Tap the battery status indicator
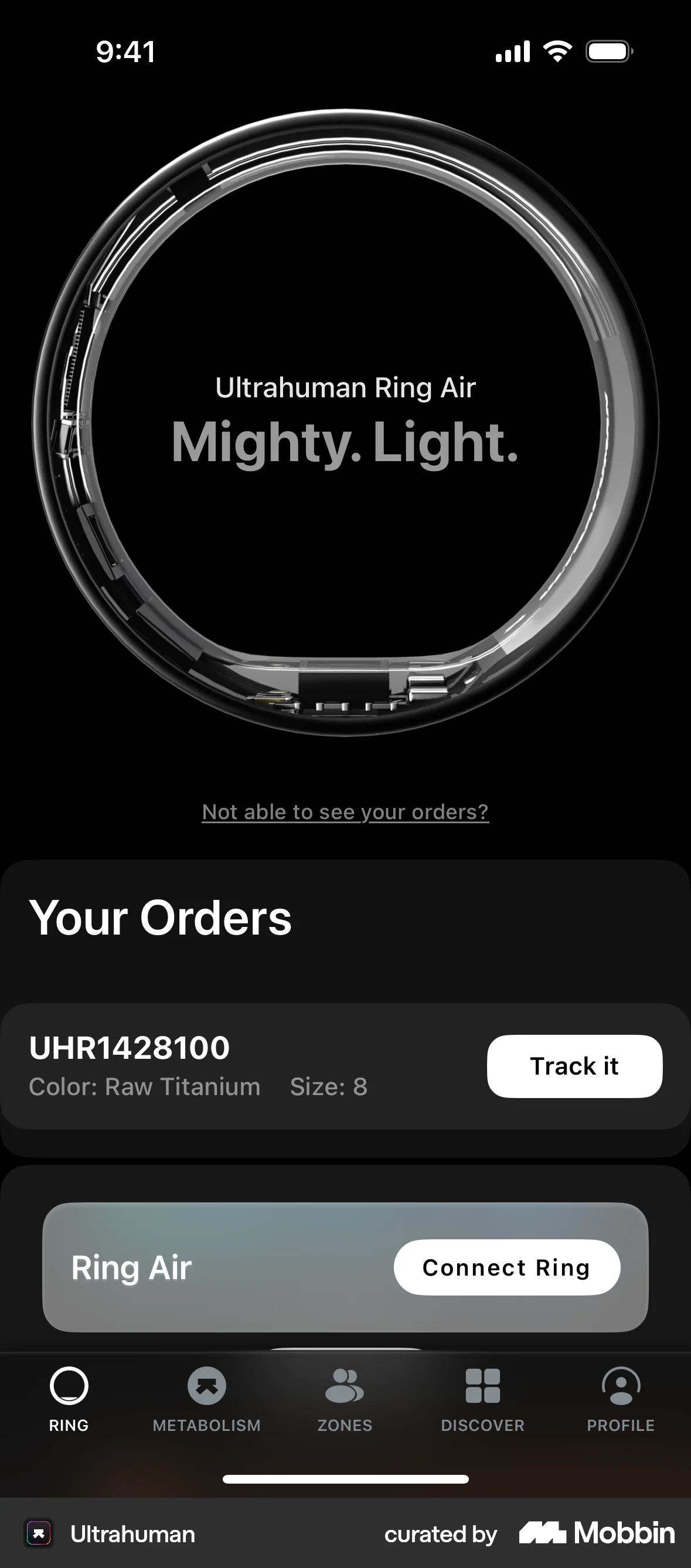This screenshot has height=1568, width=691. [610, 51]
